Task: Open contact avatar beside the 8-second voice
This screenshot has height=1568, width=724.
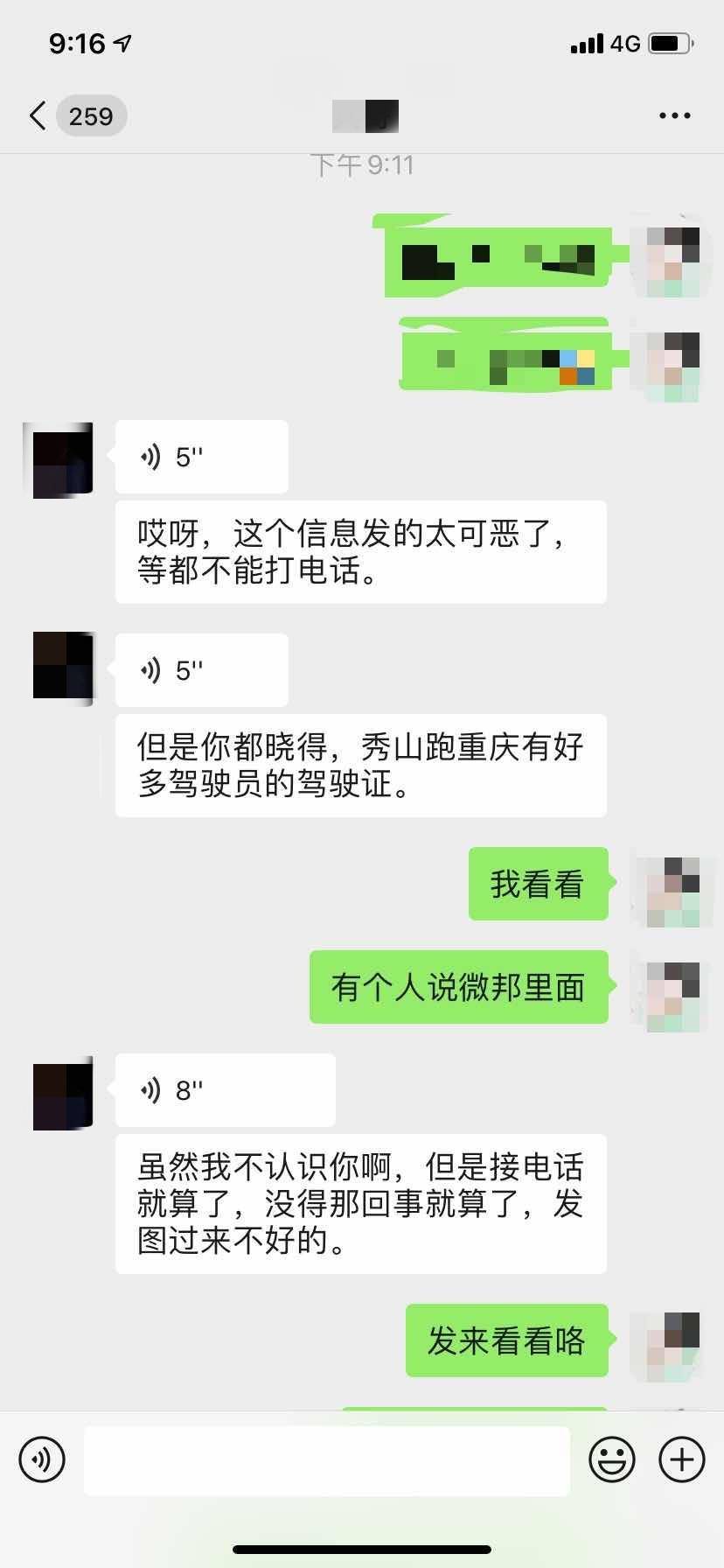Action: point(63,1094)
